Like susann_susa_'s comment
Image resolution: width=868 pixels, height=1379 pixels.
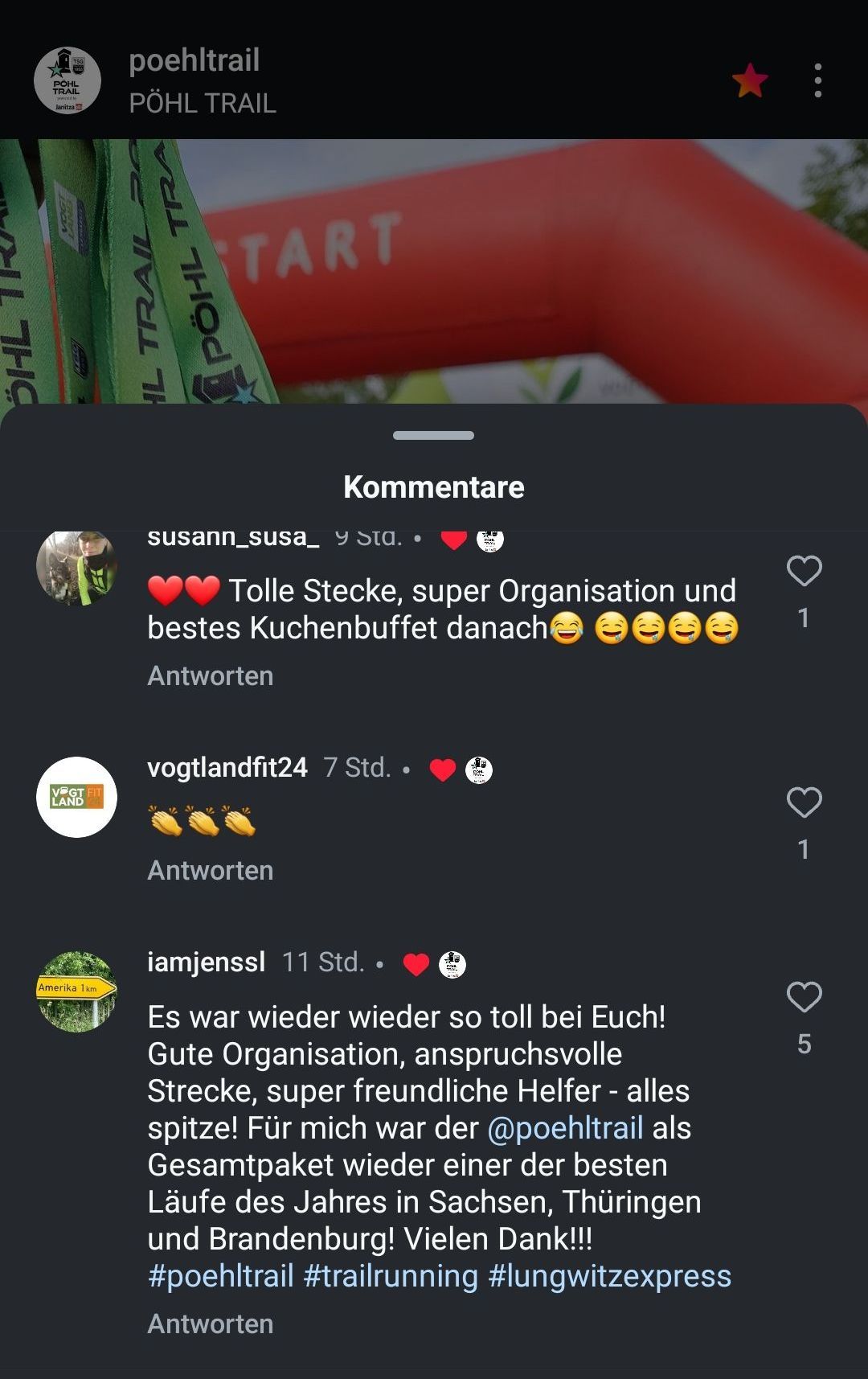[804, 572]
